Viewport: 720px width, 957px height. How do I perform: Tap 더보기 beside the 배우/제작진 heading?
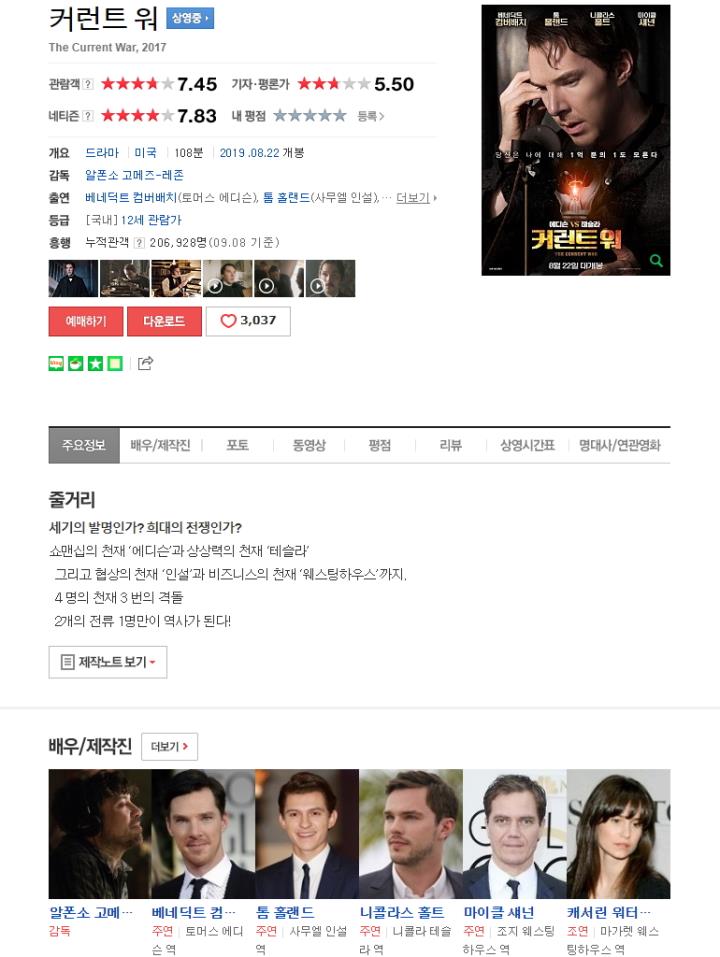coord(170,746)
